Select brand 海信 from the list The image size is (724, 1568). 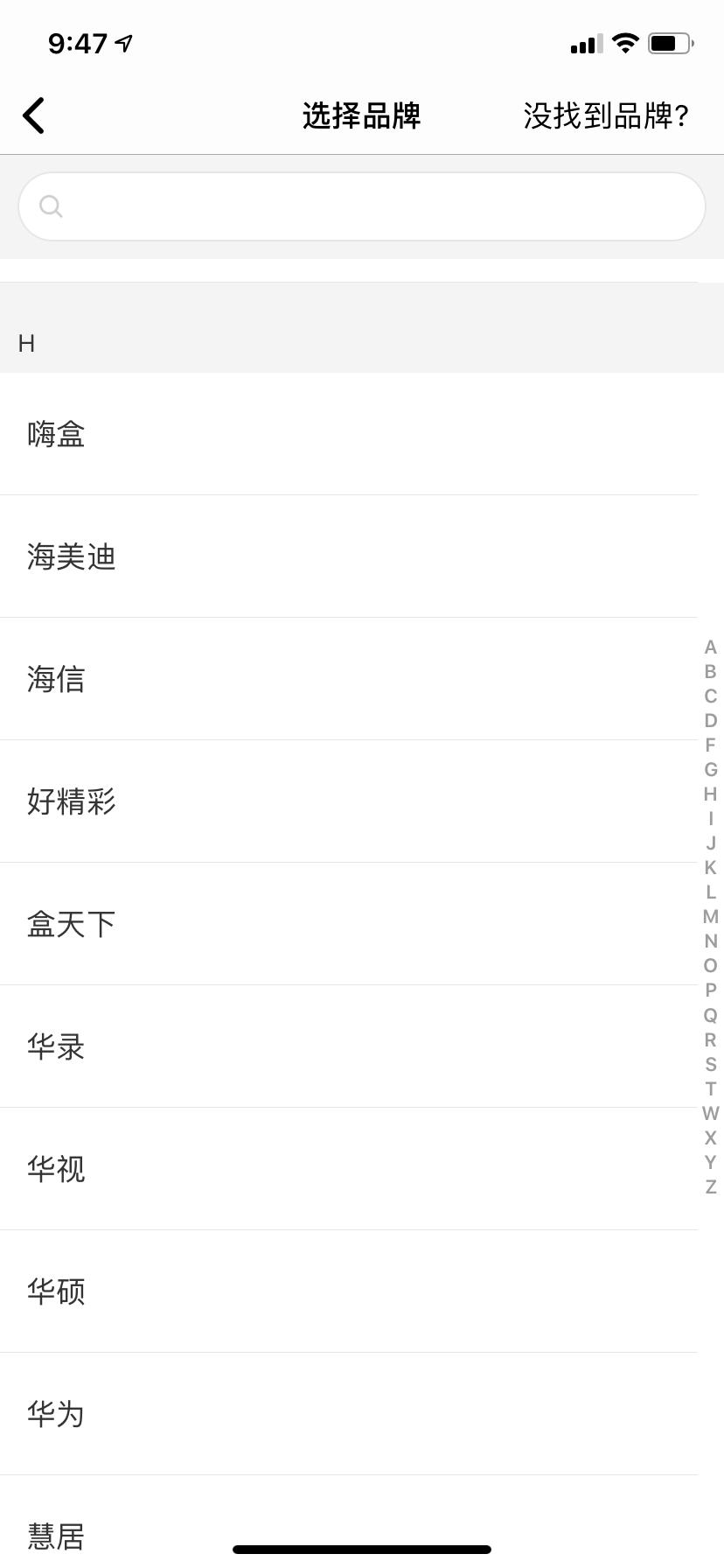[x=56, y=679]
